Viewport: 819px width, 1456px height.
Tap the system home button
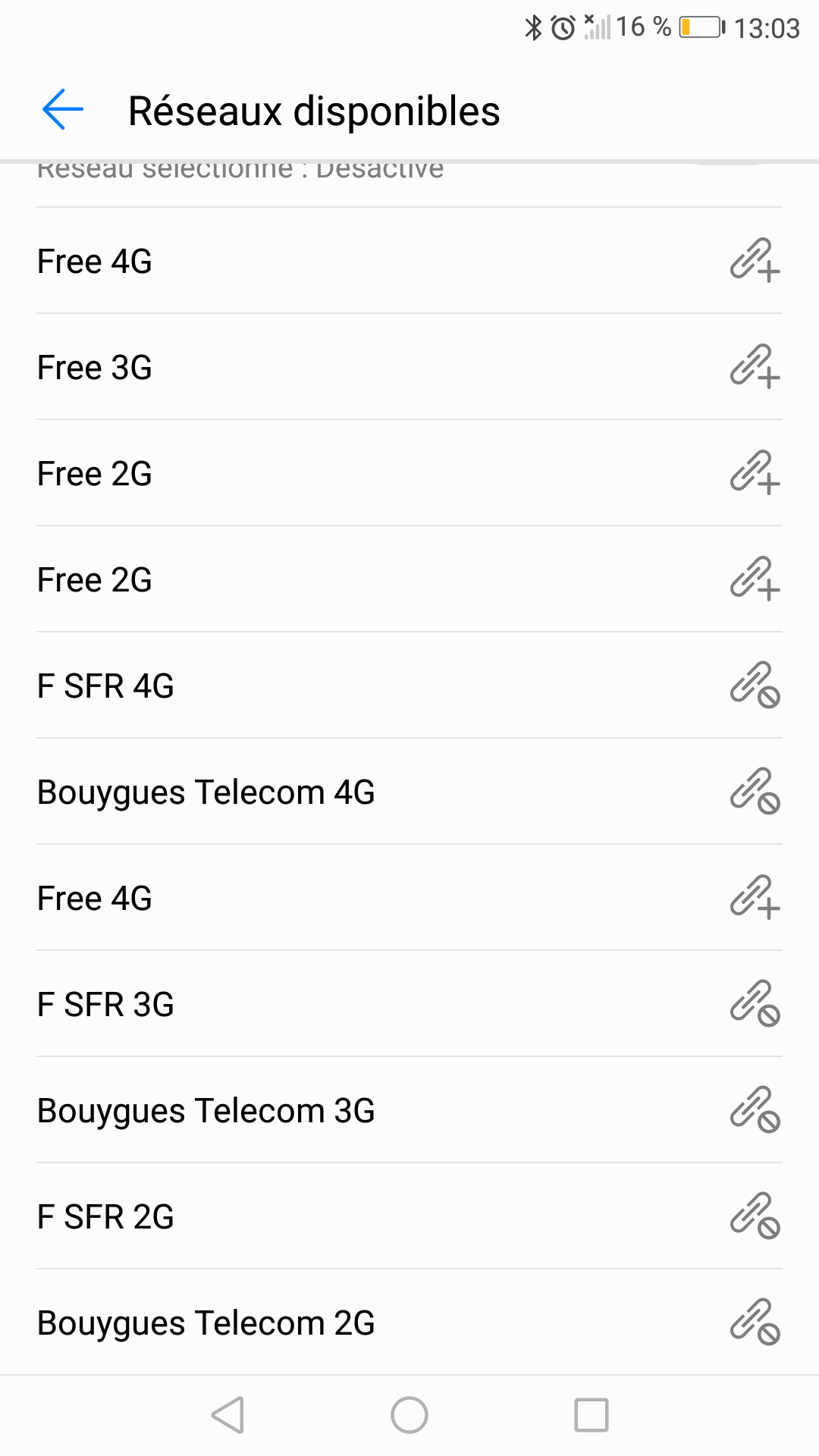pyautogui.click(x=409, y=1415)
